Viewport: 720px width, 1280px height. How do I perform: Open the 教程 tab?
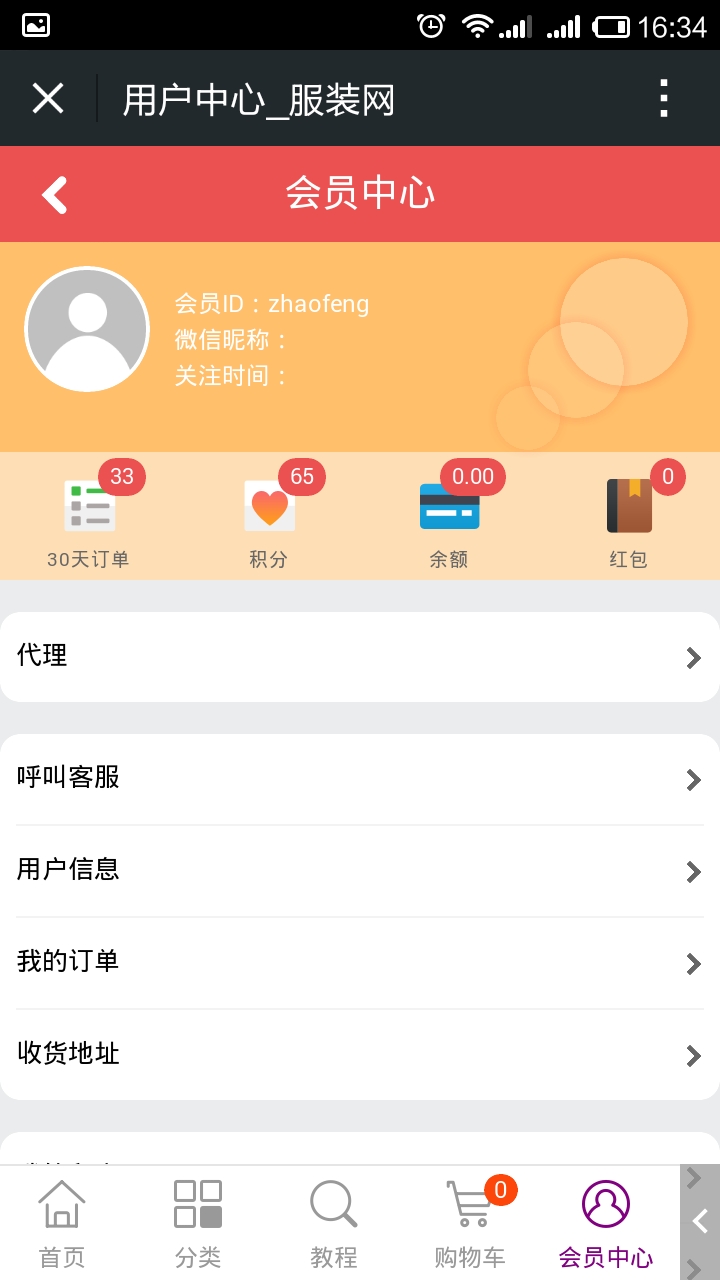tap(333, 1223)
